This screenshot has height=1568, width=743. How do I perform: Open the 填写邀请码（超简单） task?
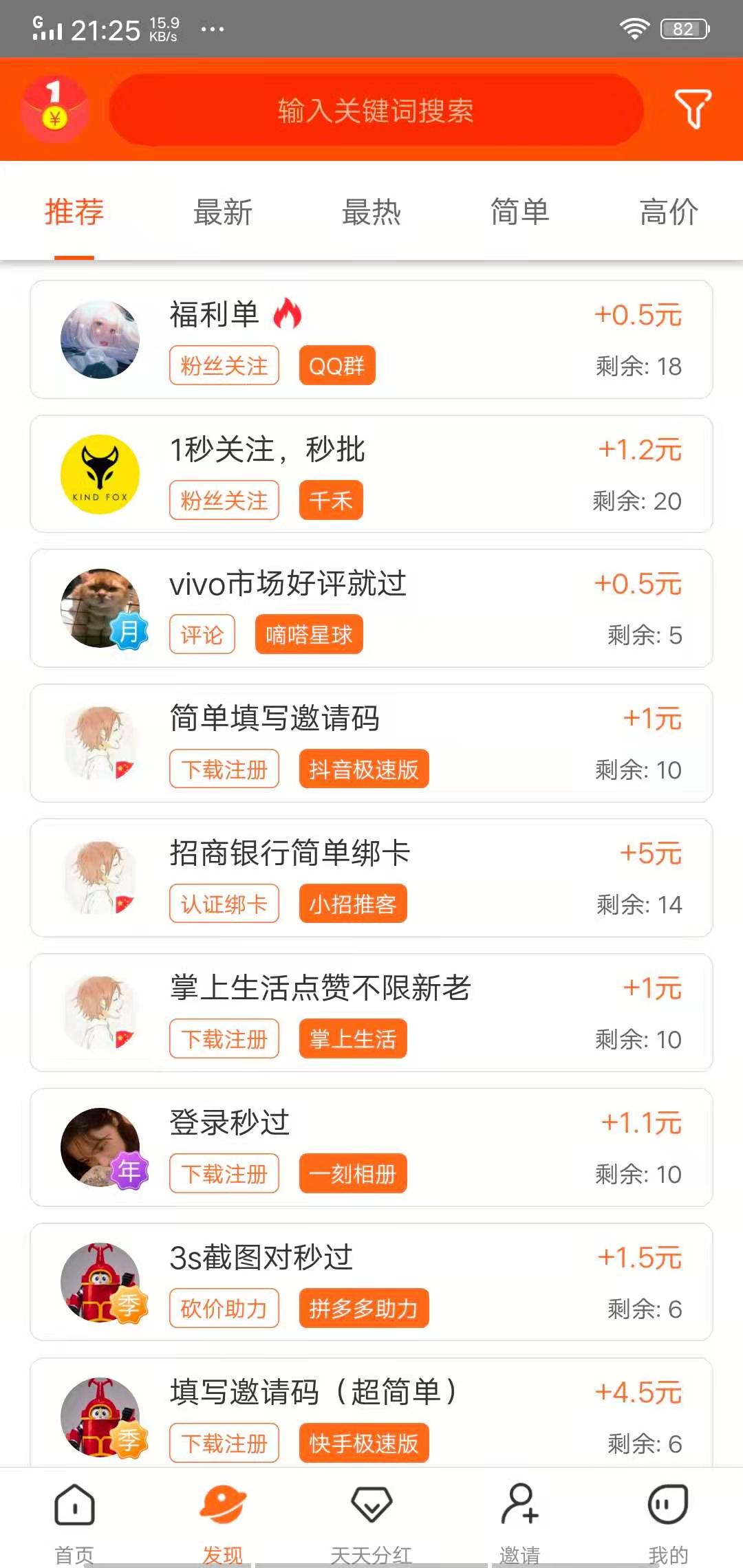[371, 1418]
